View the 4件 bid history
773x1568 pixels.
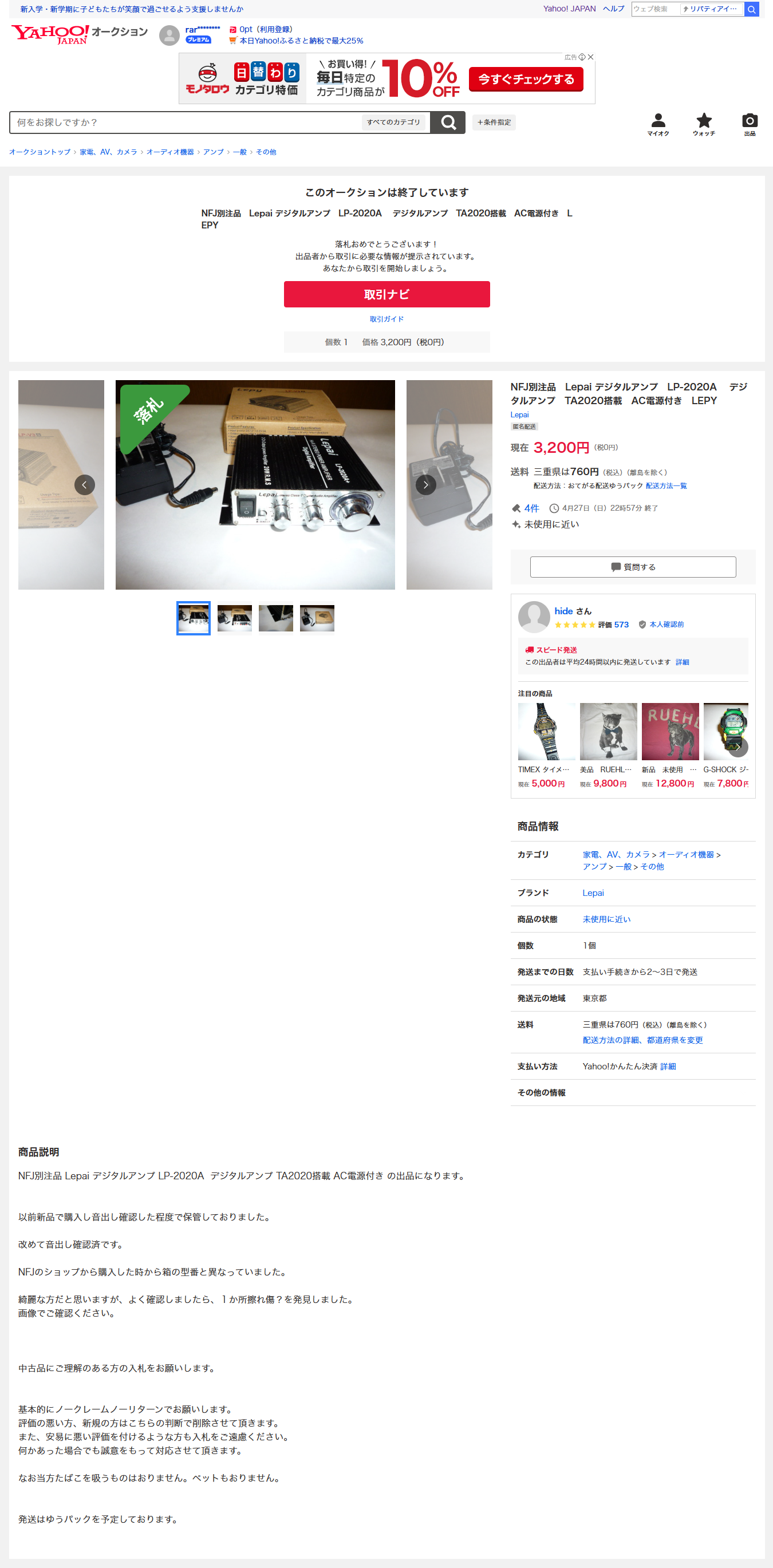click(x=531, y=508)
